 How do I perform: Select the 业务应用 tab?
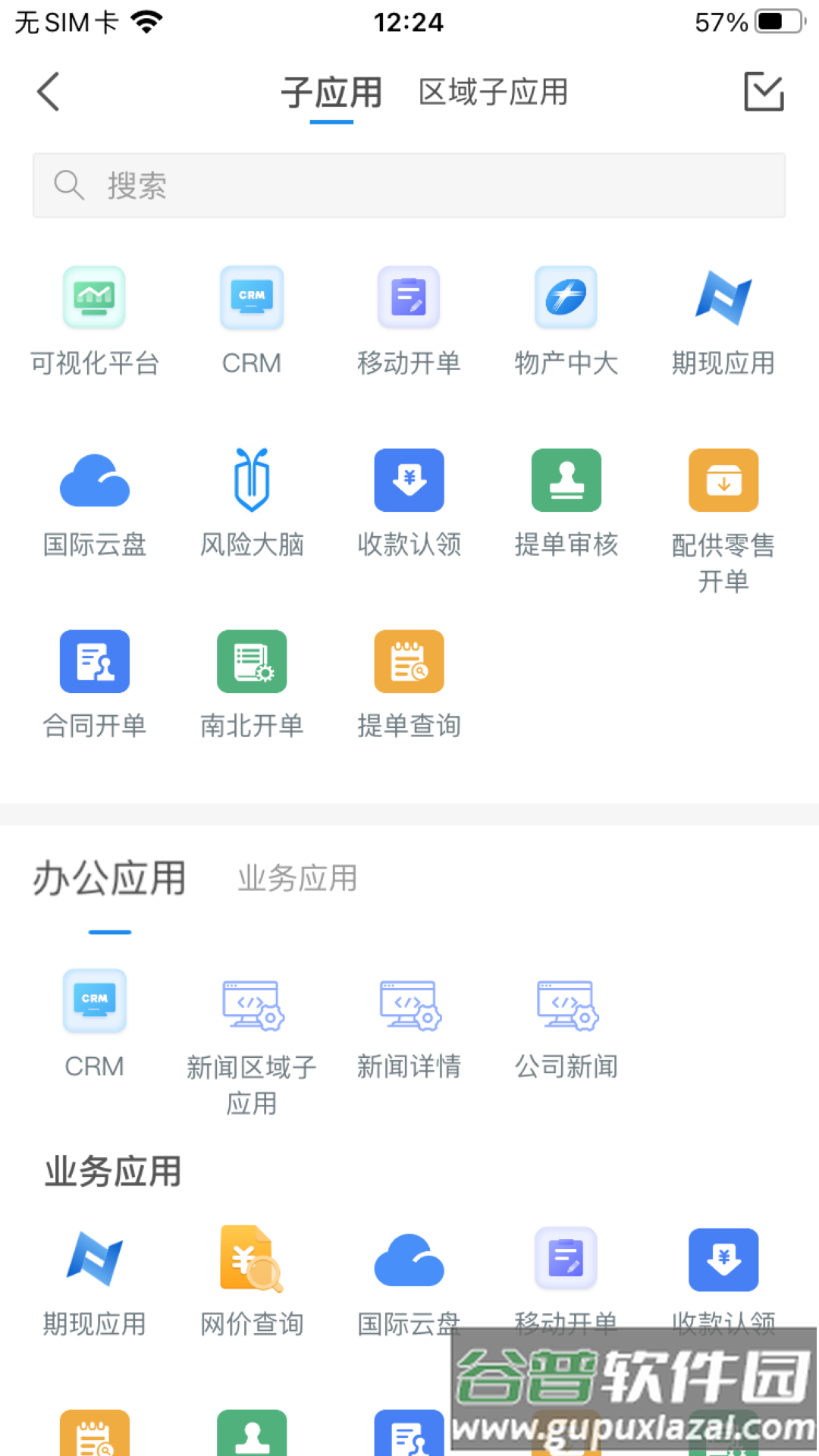tap(297, 879)
